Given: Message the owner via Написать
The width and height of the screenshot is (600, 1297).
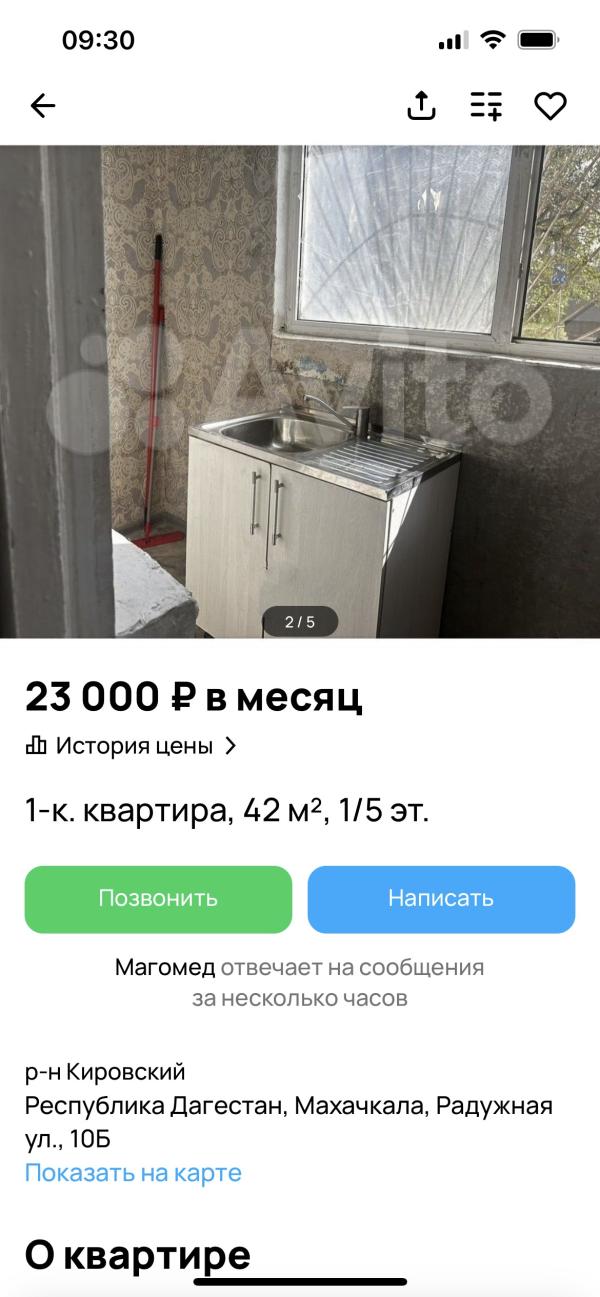Looking at the screenshot, I should coord(441,899).
